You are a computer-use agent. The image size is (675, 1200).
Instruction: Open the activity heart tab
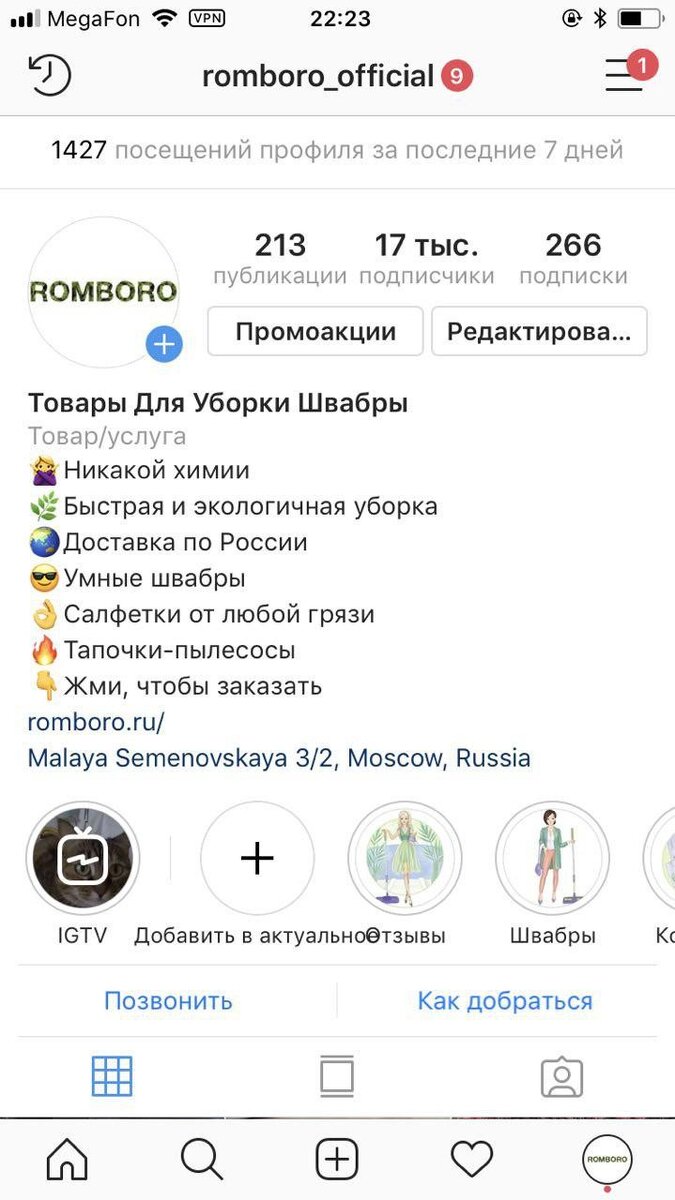pyautogui.click(x=472, y=1160)
